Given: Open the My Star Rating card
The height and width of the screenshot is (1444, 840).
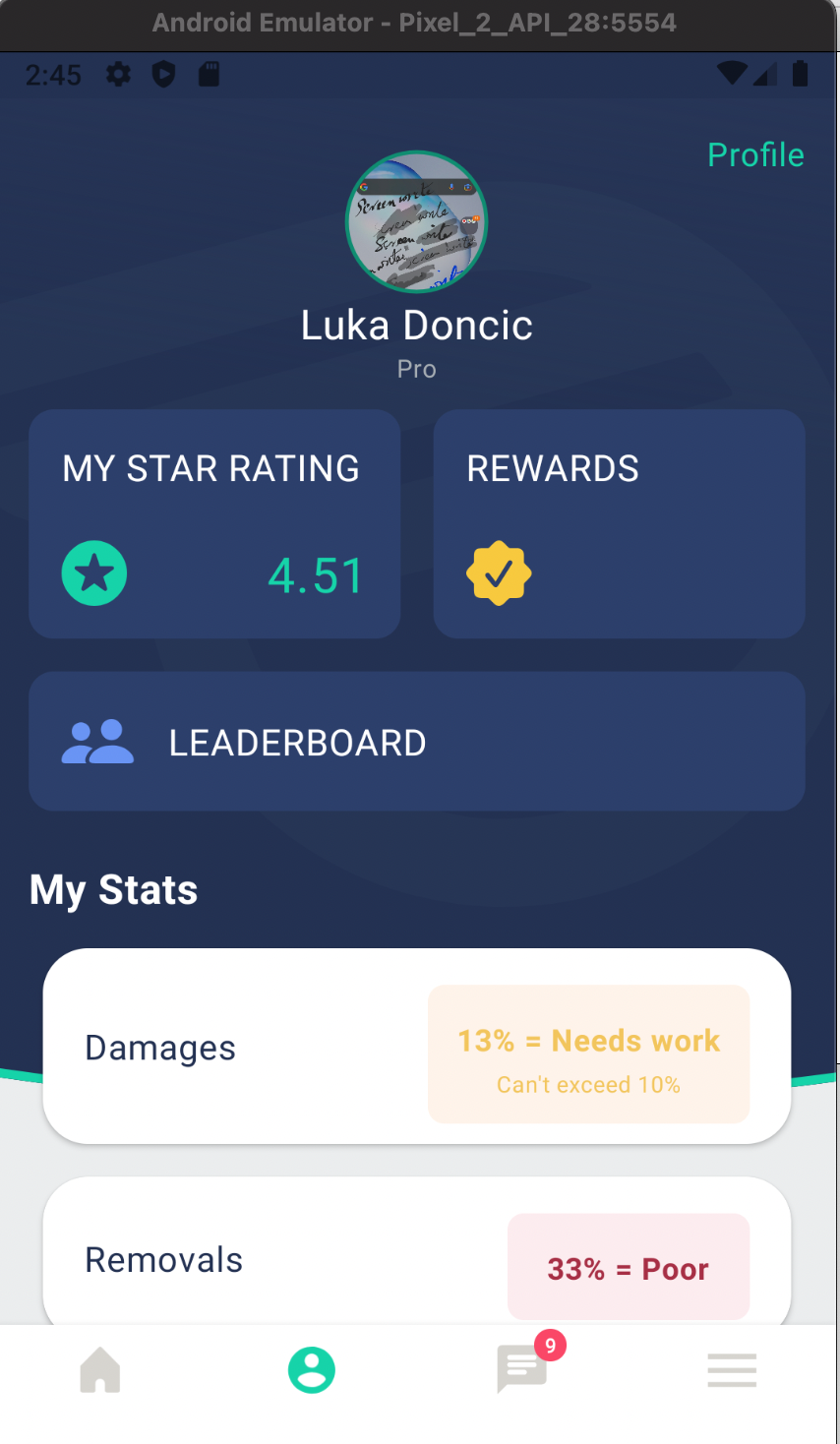Looking at the screenshot, I should pos(214,524).
